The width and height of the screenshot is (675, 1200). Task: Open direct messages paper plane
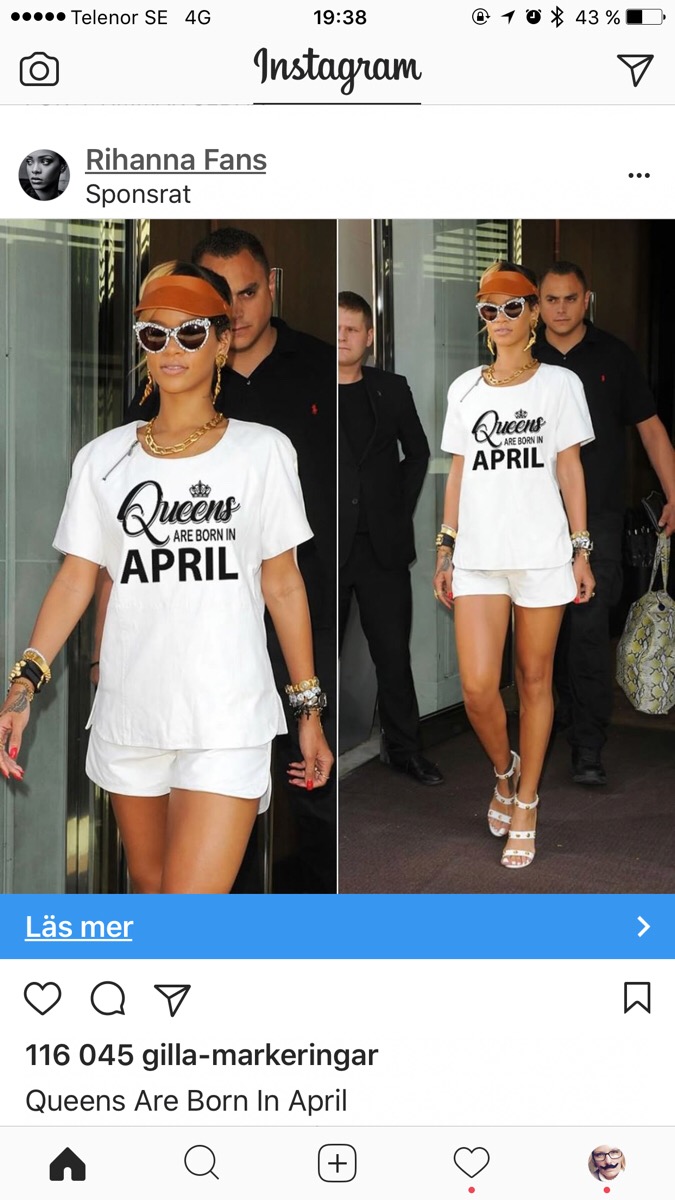tap(634, 69)
